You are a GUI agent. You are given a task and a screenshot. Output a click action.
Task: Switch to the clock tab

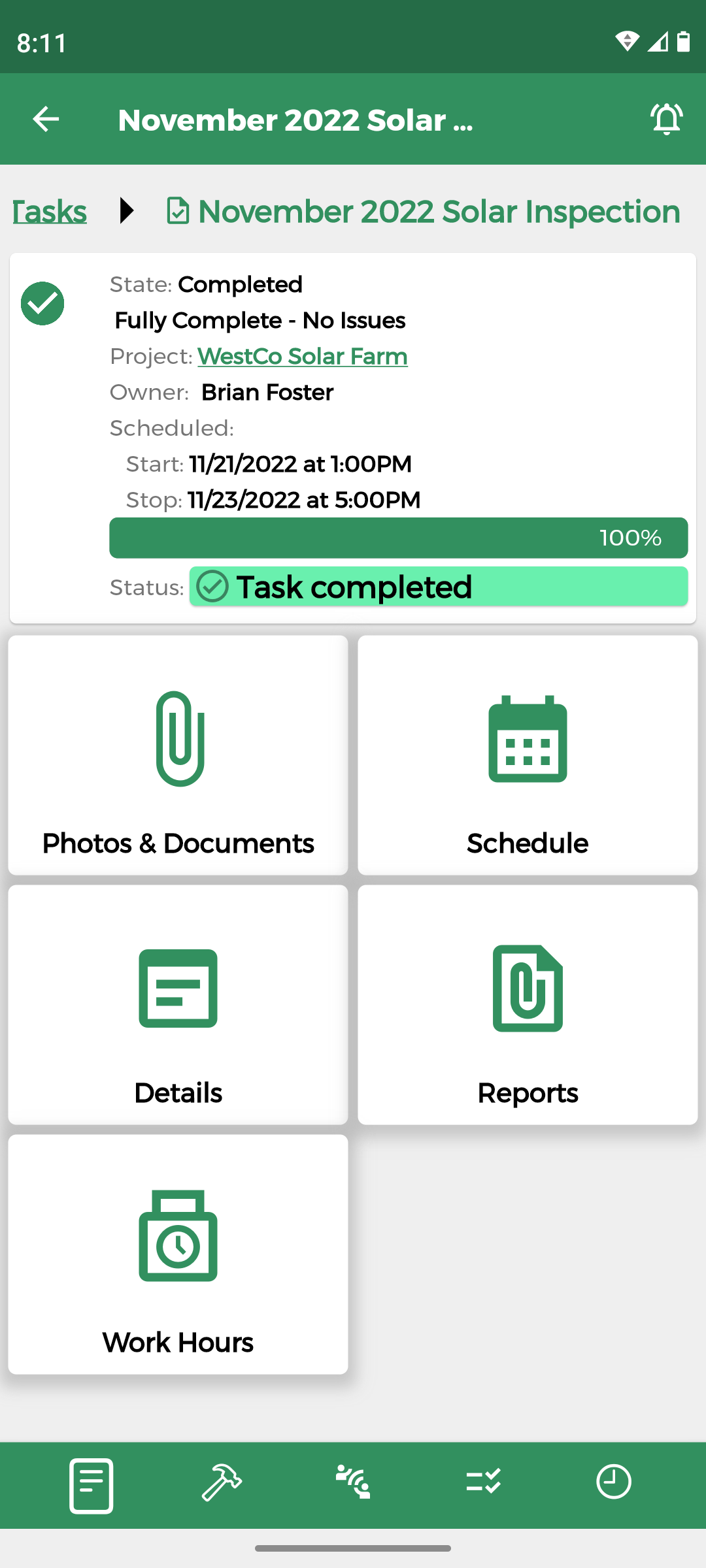[614, 1482]
